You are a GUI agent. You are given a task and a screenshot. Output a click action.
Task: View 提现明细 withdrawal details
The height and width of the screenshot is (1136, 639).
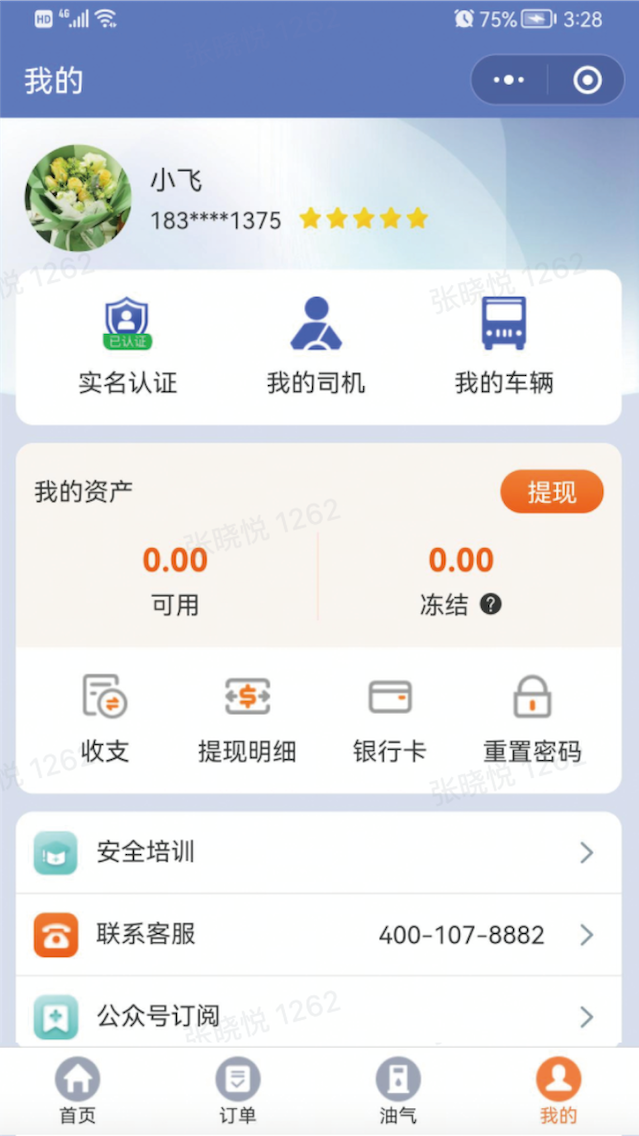coord(247,718)
